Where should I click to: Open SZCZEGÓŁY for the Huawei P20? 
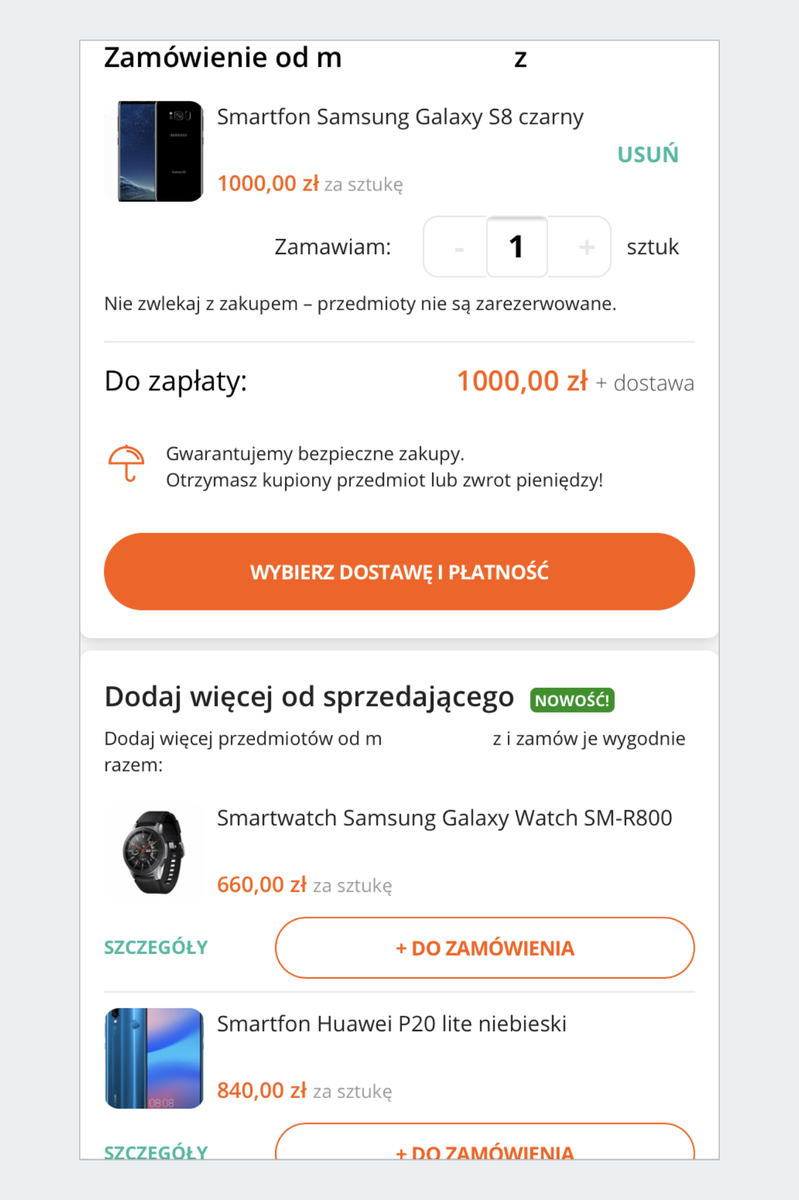tap(155, 1152)
